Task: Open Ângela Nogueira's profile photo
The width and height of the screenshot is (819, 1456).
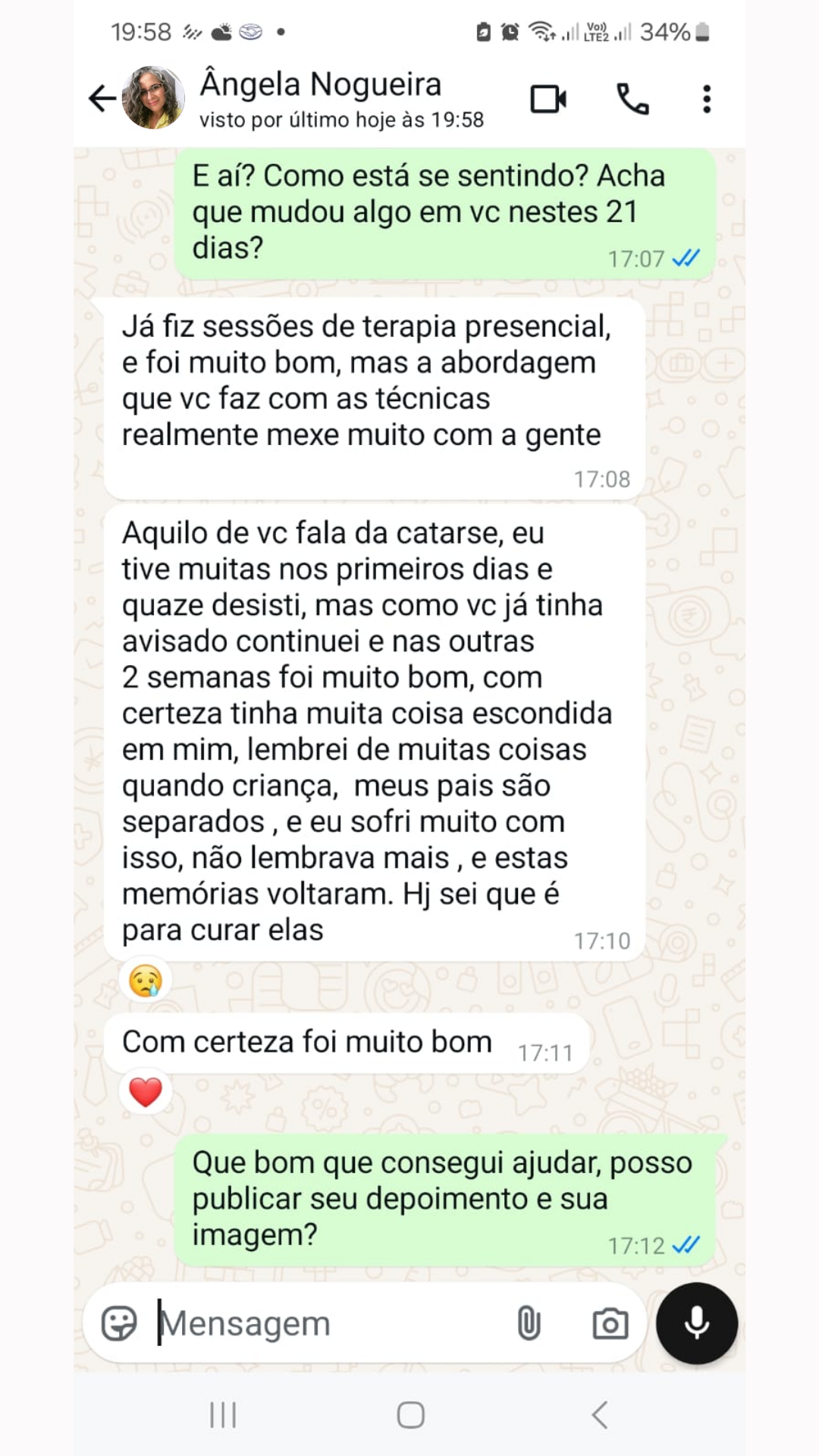Action: [154, 99]
